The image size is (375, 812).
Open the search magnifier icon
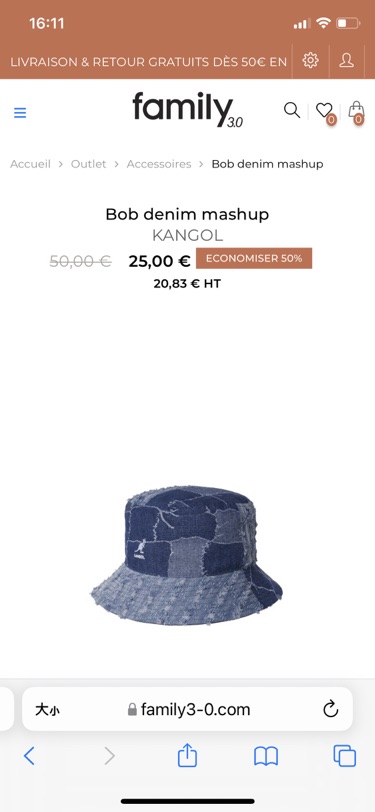point(292,110)
